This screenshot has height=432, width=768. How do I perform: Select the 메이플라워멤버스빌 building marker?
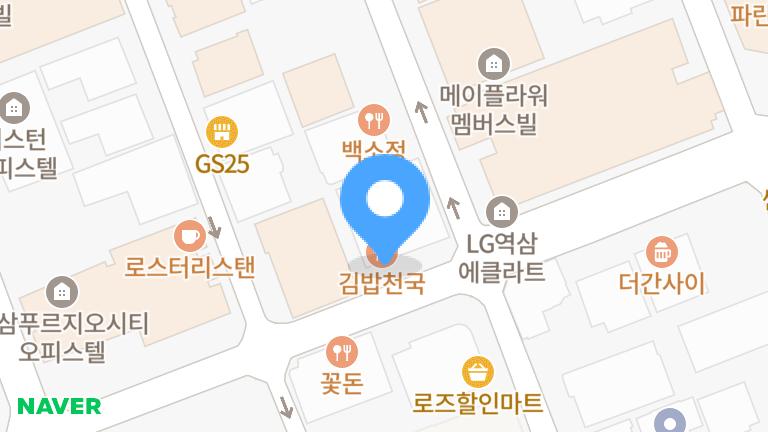(x=492, y=64)
